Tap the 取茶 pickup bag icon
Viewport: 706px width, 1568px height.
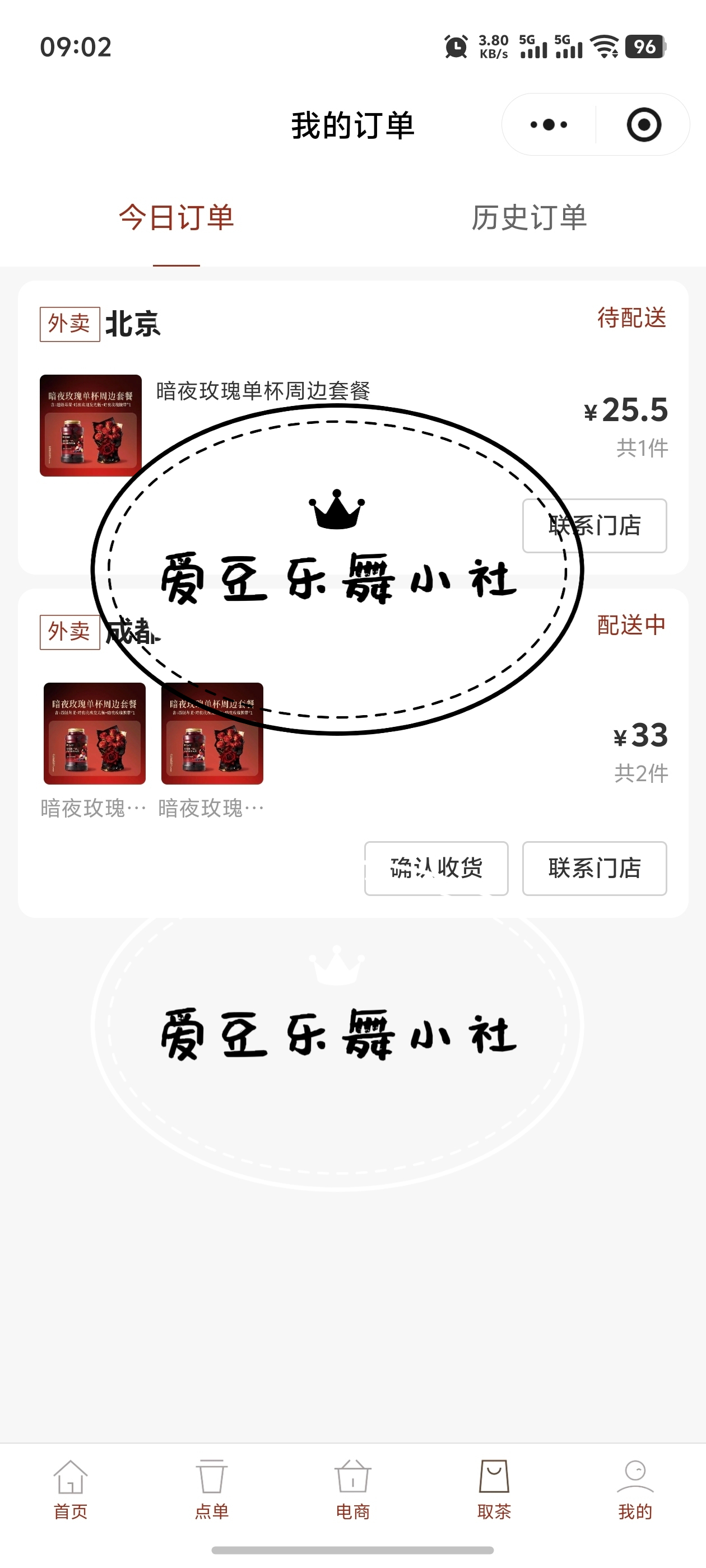pyautogui.click(x=494, y=1485)
